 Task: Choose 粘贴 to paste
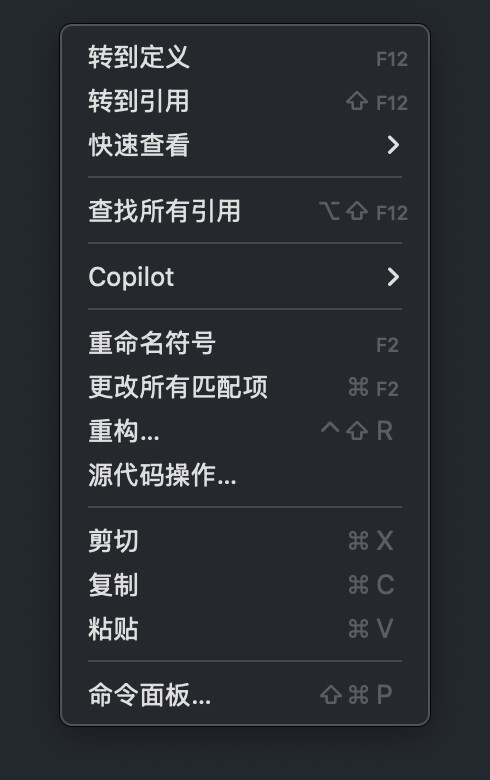[x=245, y=628]
